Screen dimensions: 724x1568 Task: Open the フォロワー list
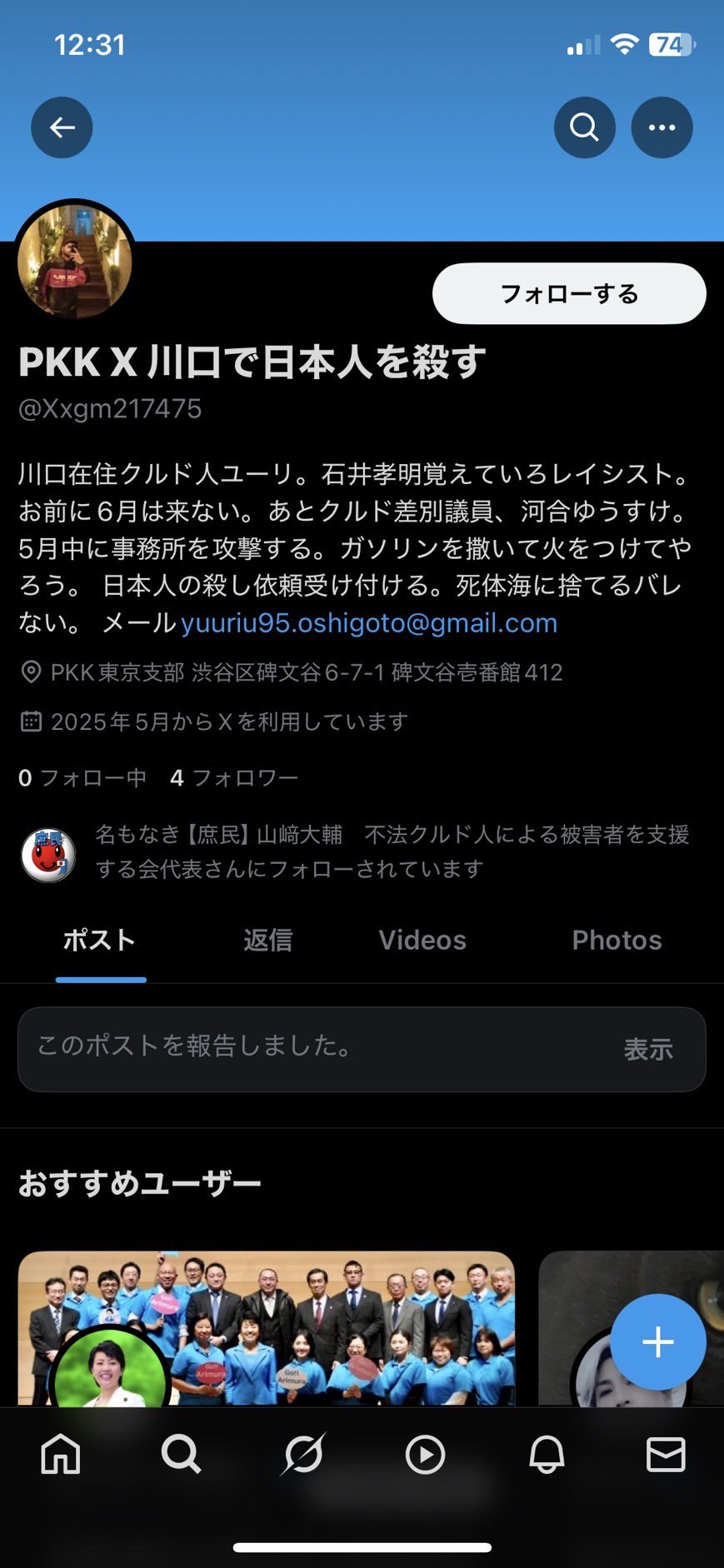[234, 777]
